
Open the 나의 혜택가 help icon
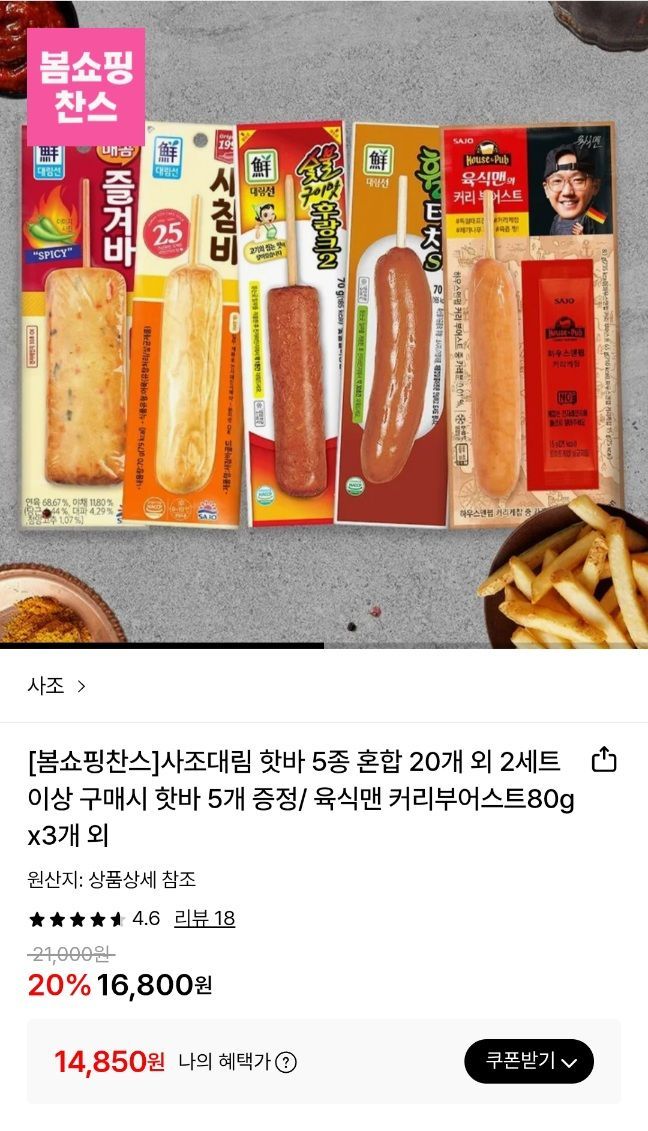point(286,1062)
